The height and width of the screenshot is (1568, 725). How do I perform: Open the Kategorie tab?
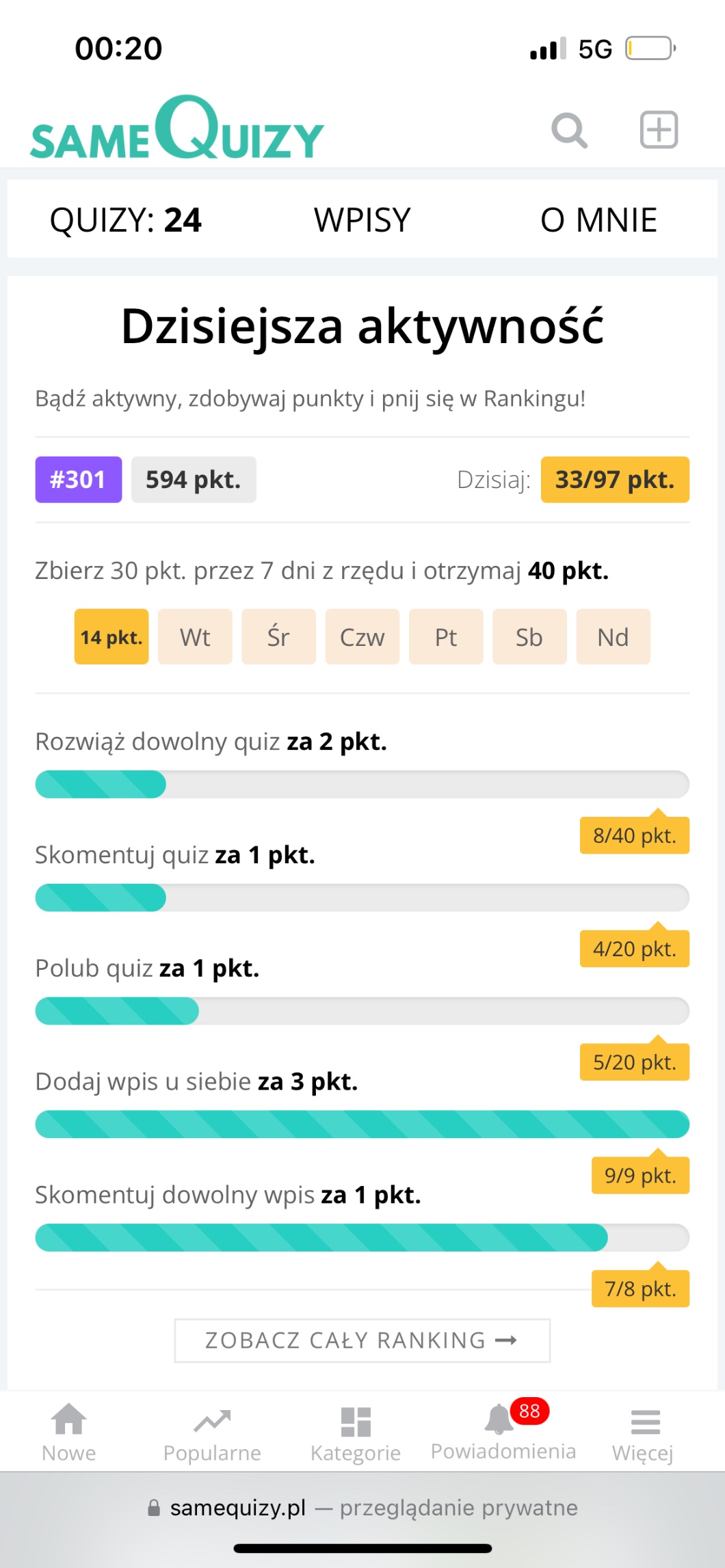click(356, 1431)
